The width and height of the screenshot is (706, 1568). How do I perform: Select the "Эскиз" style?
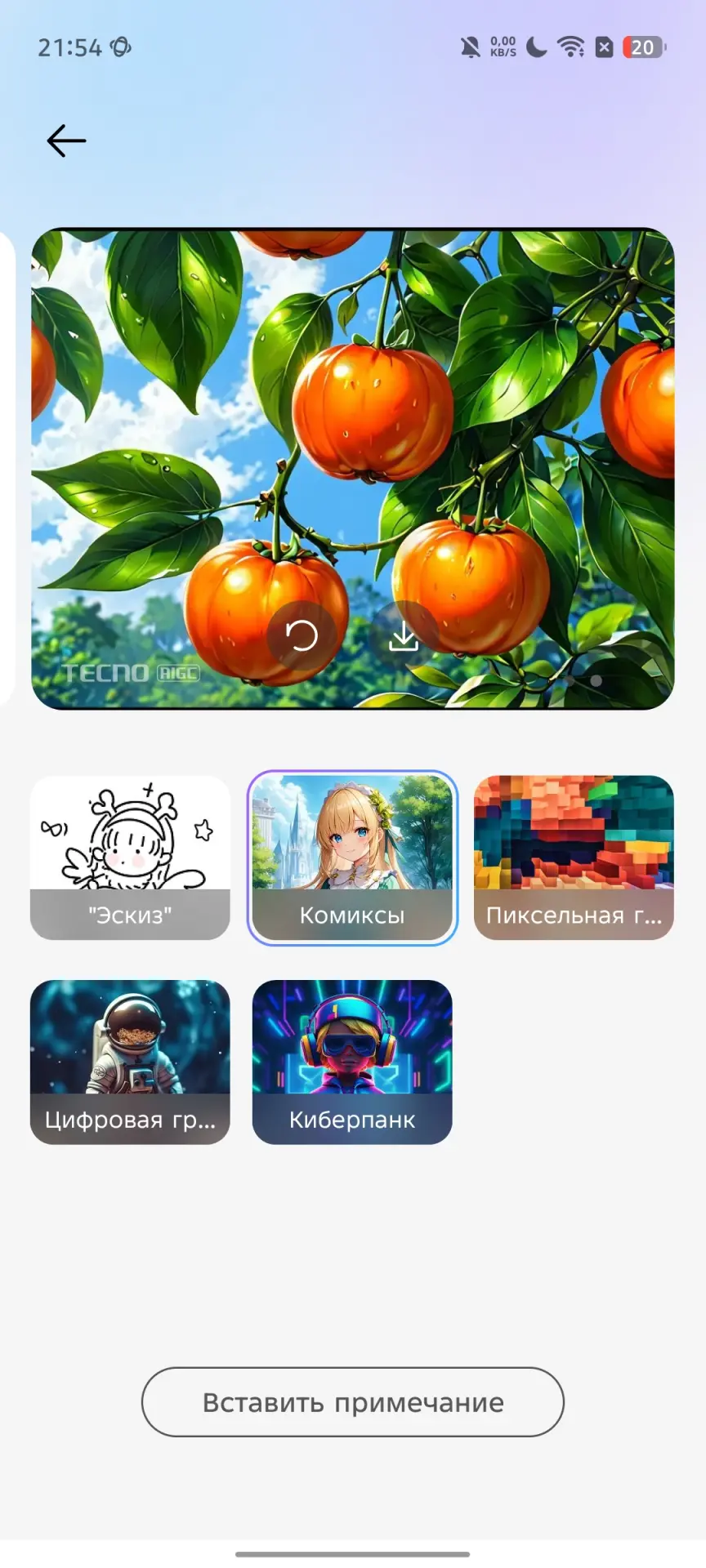pos(130,857)
